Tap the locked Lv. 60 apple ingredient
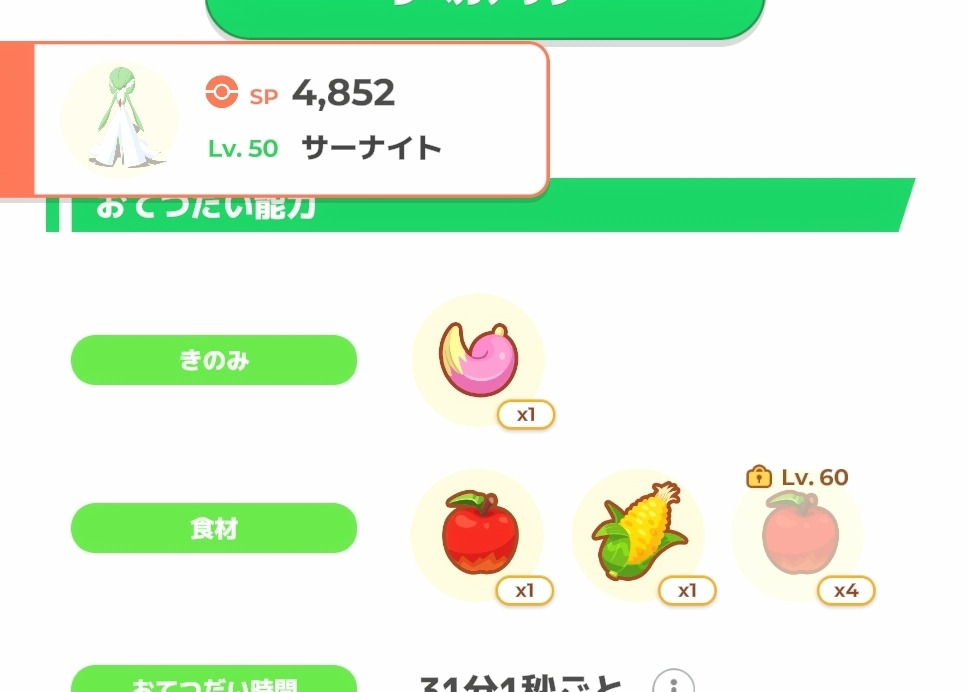The image size is (968, 692). [798, 535]
